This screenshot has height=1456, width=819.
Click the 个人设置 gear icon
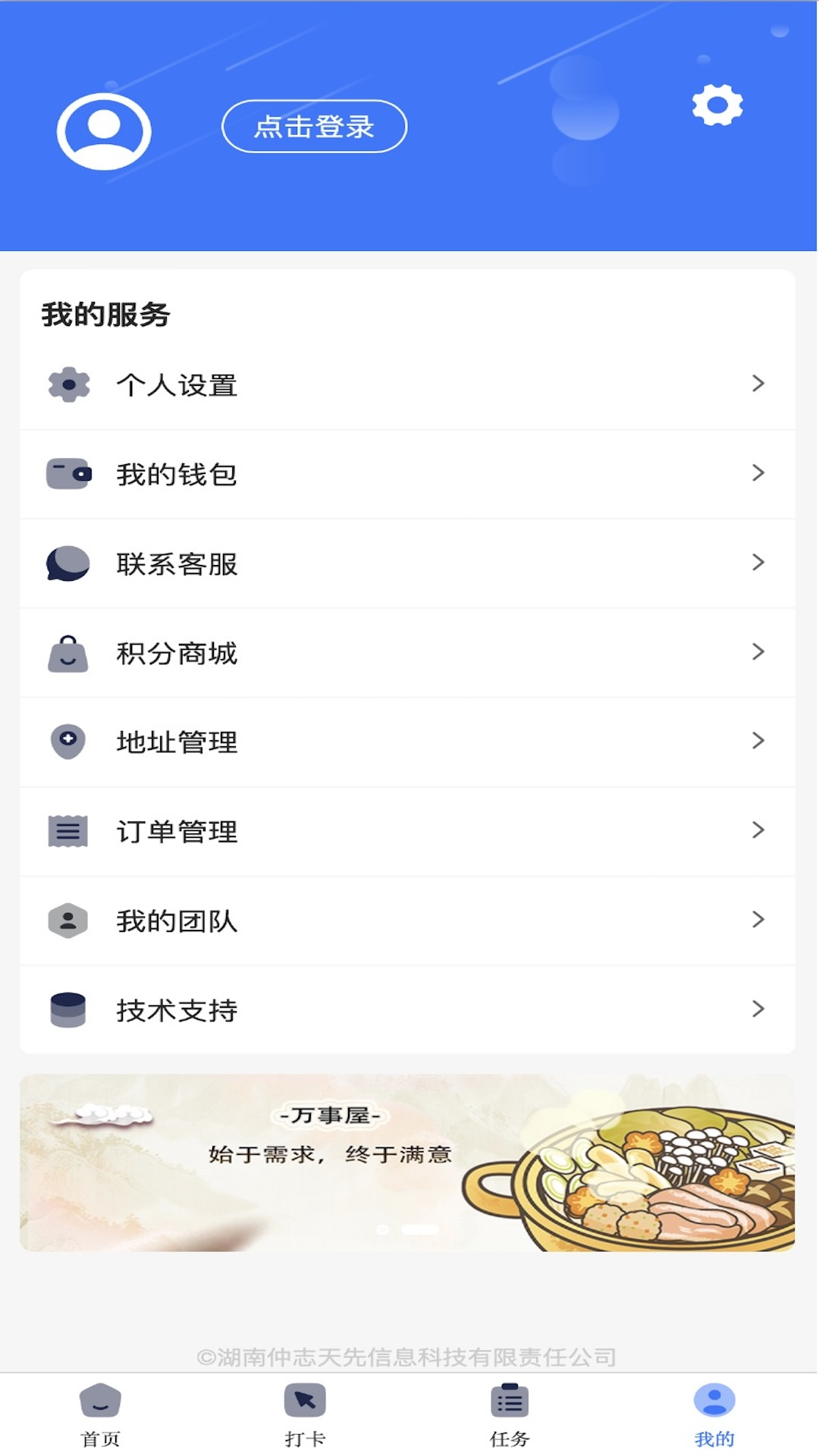(x=68, y=384)
